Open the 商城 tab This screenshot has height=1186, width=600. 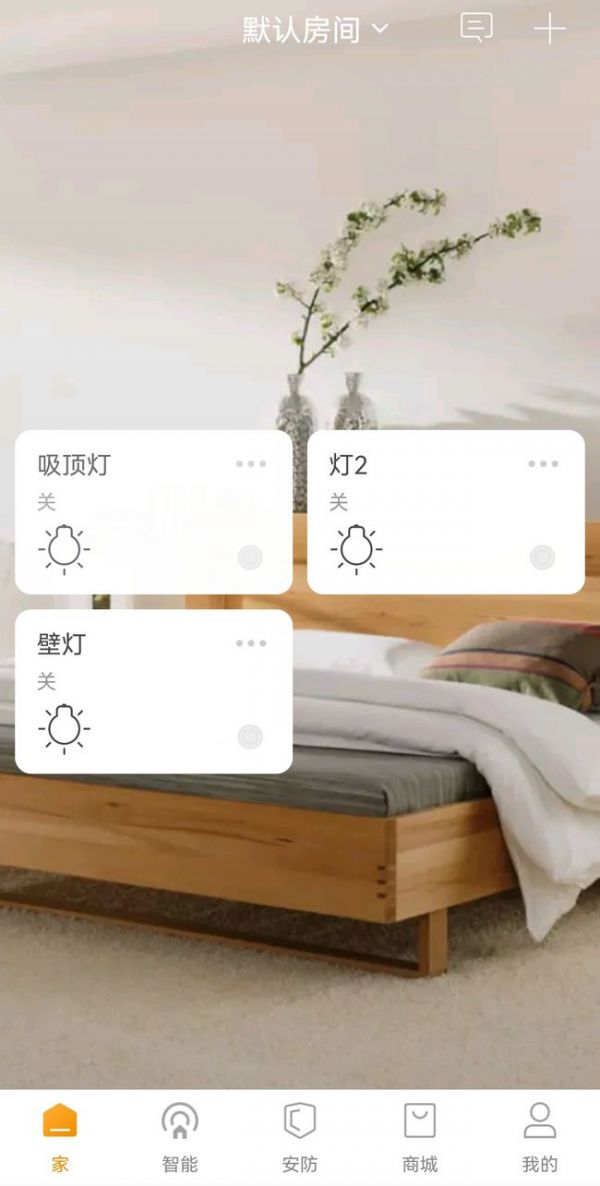pyautogui.click(x=420, y=1137)
